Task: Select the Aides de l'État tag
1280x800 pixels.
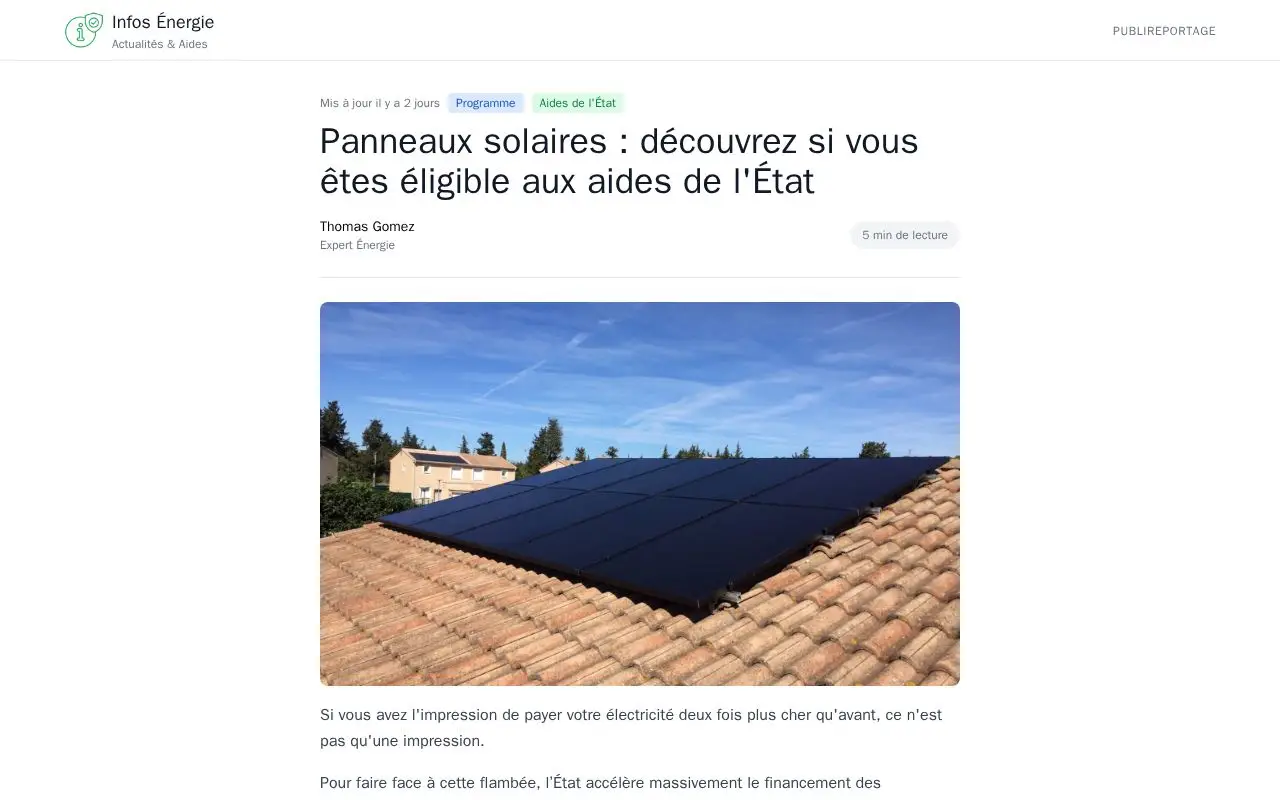Action: [578, 103]
